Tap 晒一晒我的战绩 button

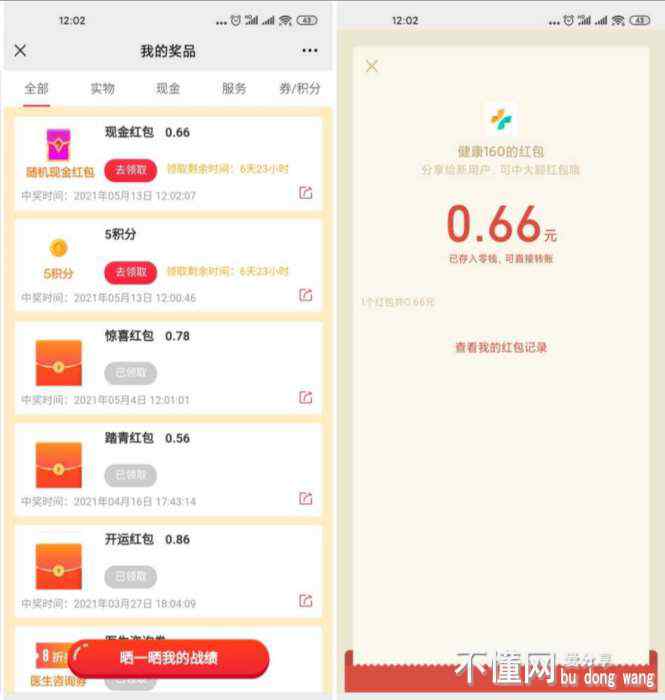click(169, 658)
